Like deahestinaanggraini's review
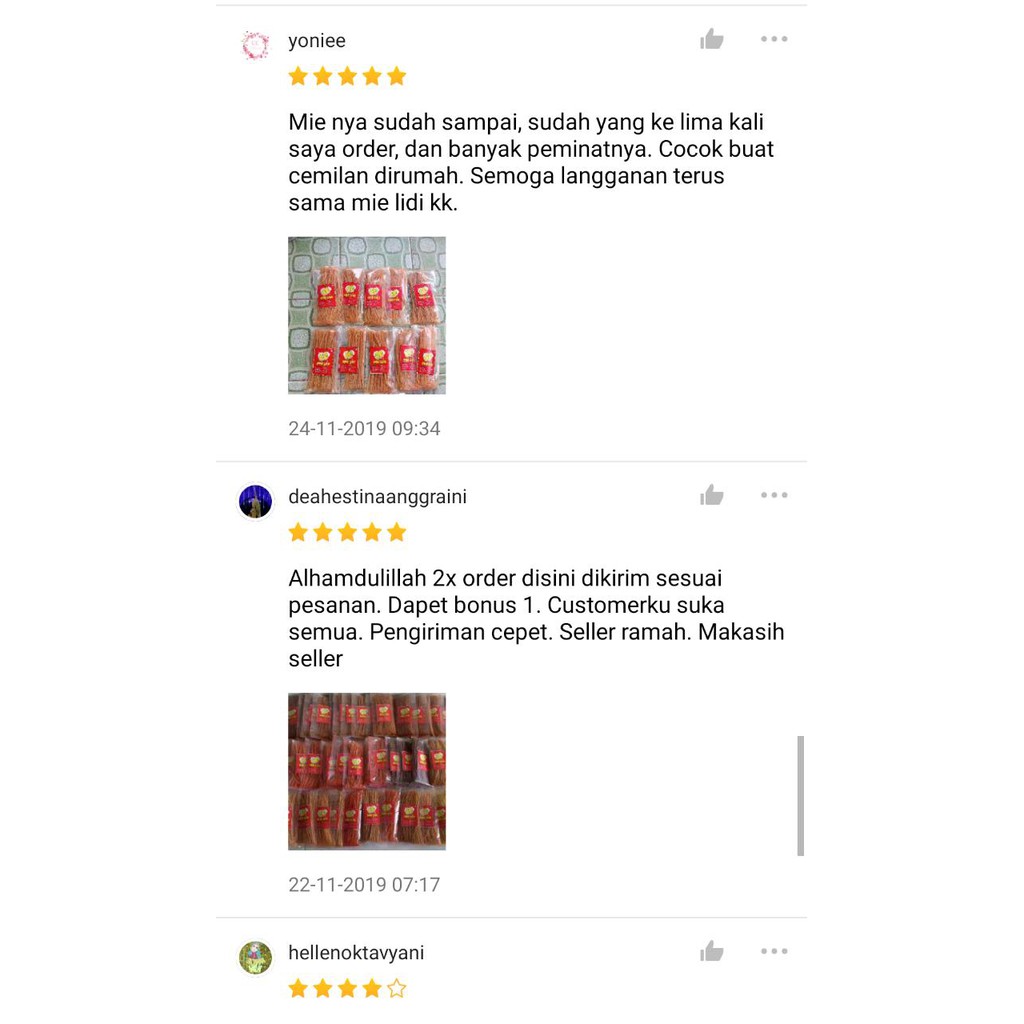1024x1024 pixels. [711, 496]
